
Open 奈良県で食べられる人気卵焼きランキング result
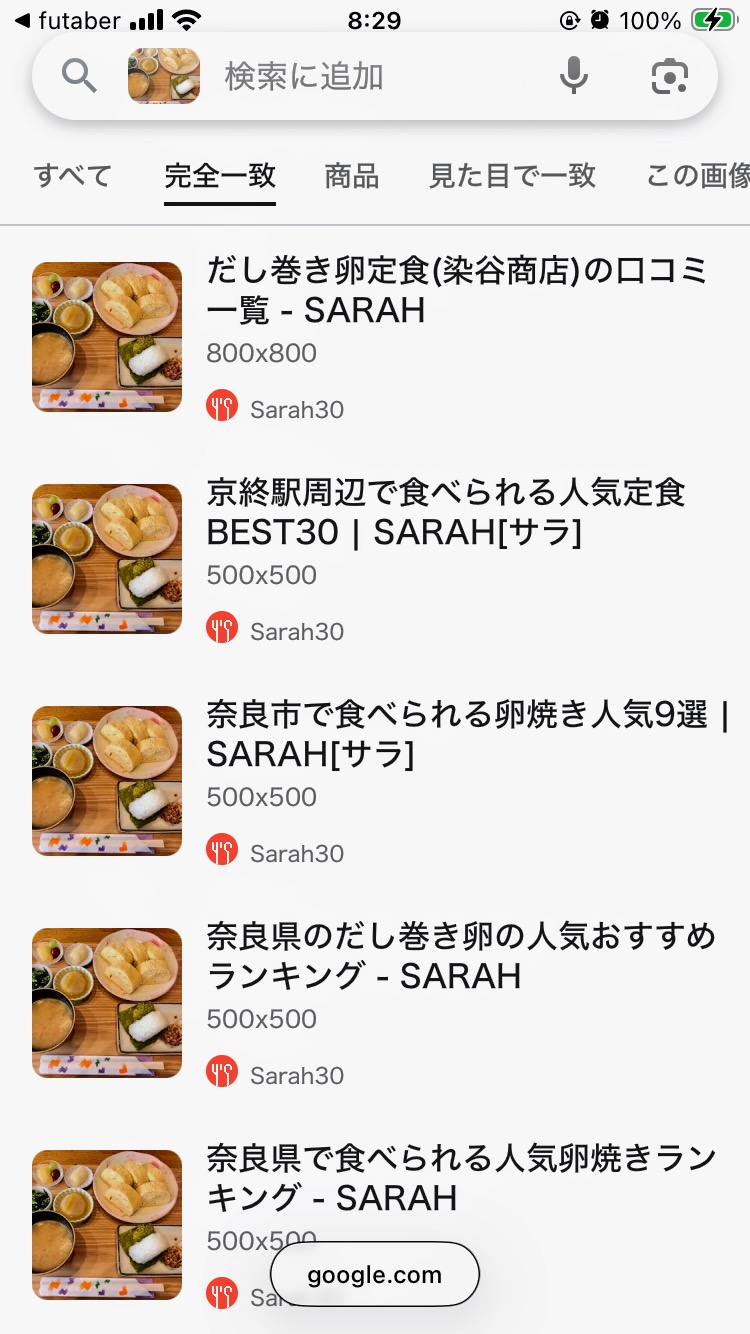(461, 1178)
